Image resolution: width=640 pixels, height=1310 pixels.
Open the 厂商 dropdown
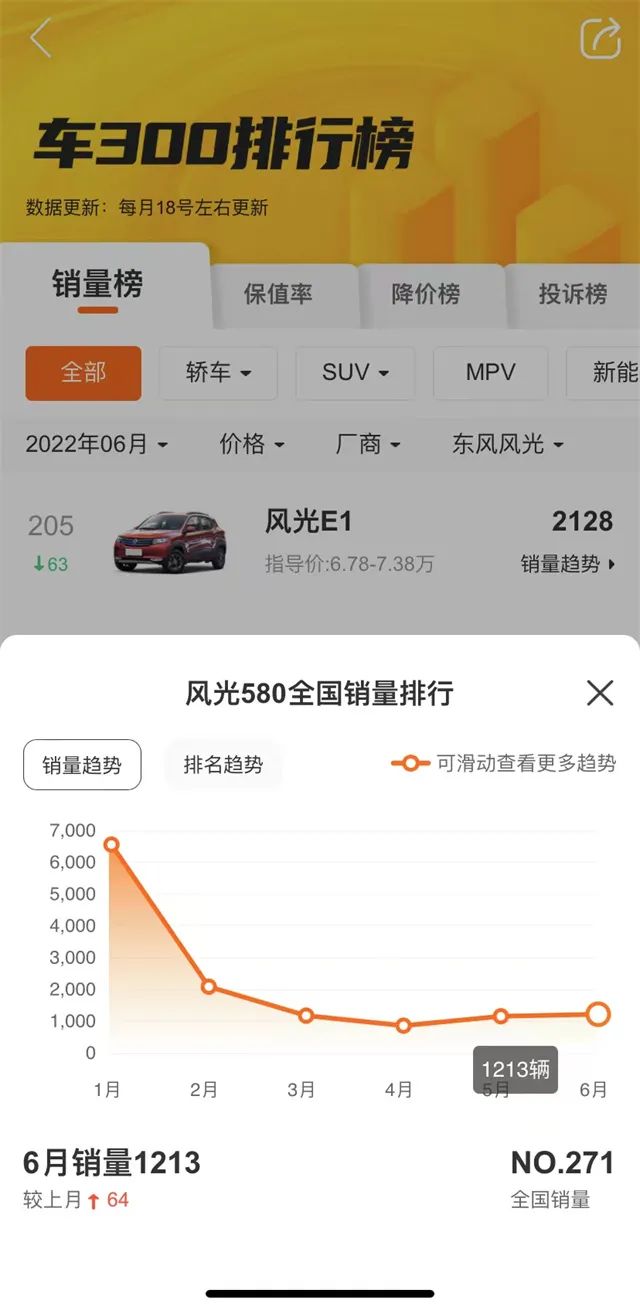(368, 444)
